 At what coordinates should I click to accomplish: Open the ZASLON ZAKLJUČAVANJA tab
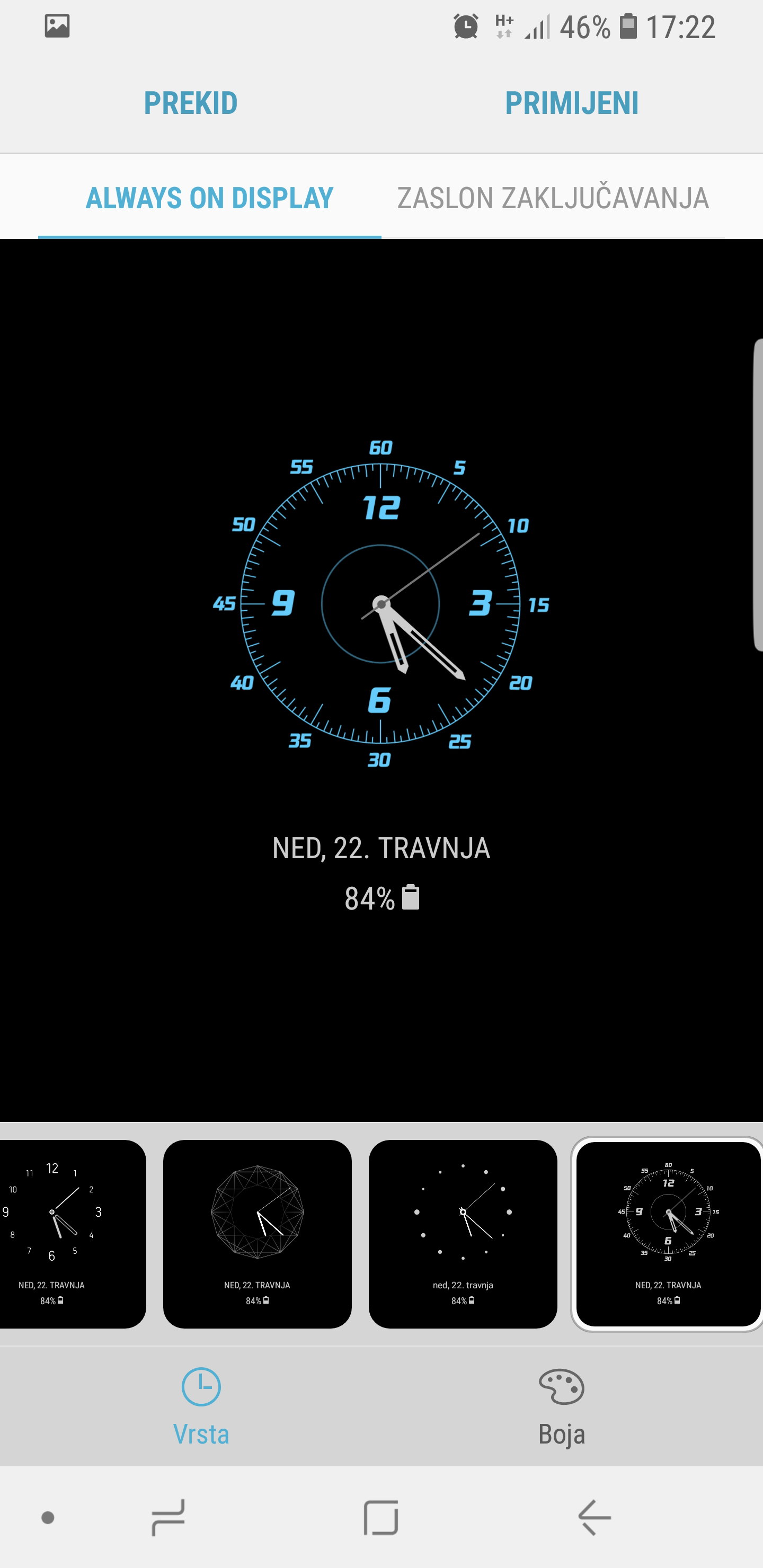[x=553, y=198]
